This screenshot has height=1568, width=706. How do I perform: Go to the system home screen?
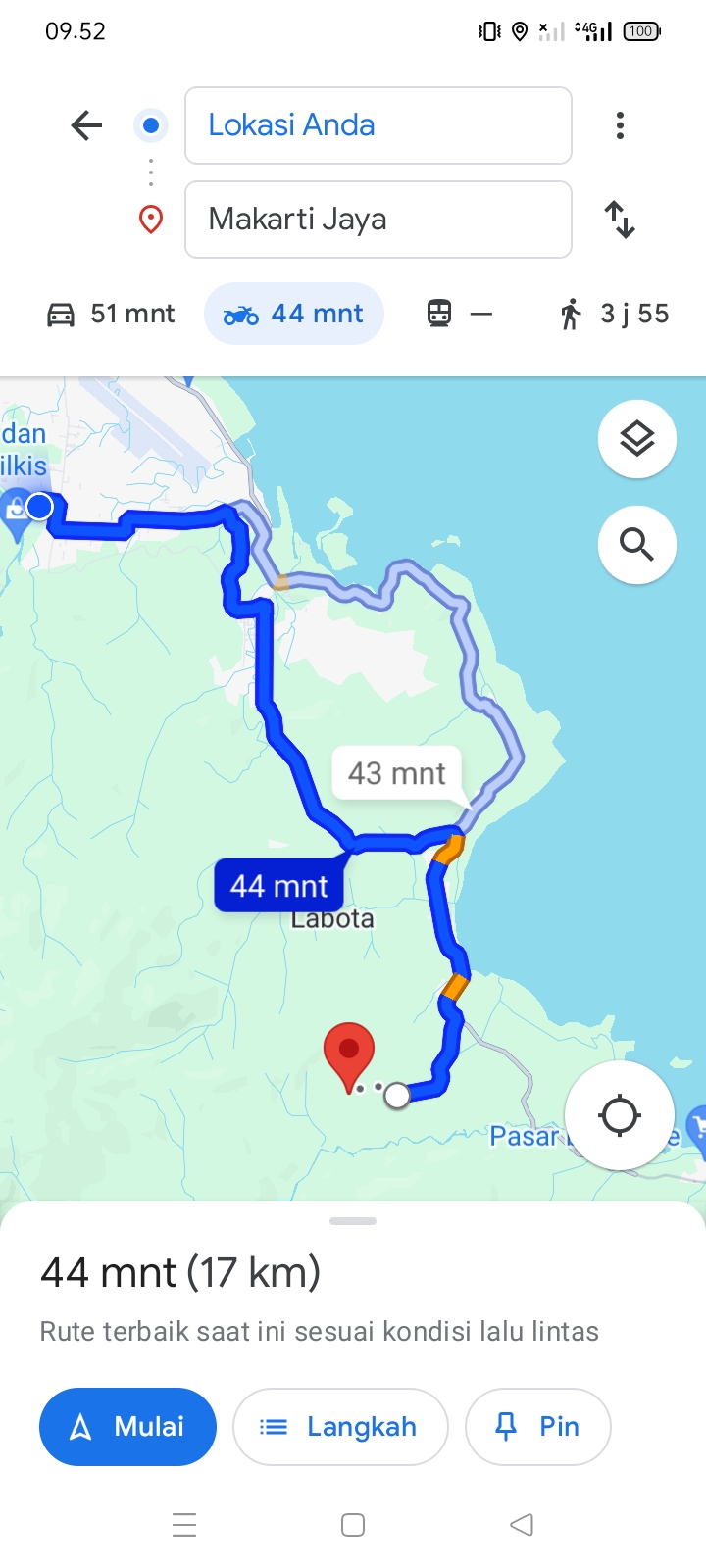click(x=353, y=1525)
